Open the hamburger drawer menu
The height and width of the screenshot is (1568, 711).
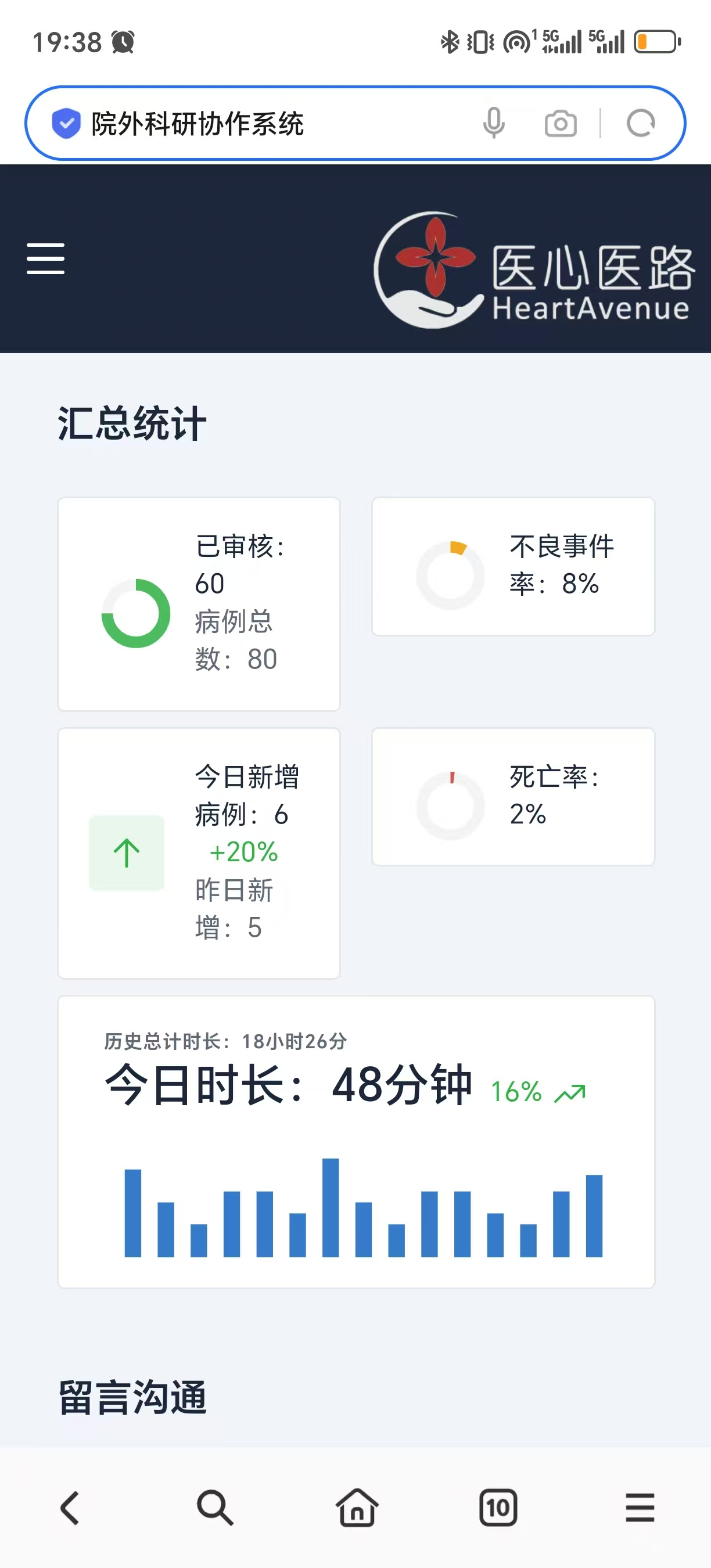click(x=46, y=258)
